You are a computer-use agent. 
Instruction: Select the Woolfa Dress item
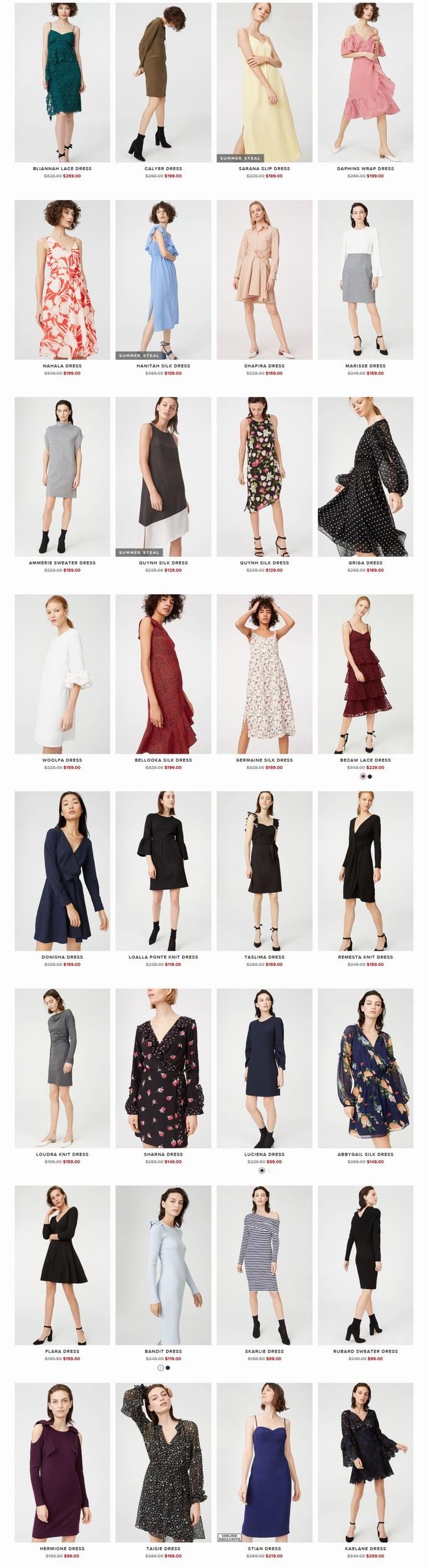coord(62,674)
